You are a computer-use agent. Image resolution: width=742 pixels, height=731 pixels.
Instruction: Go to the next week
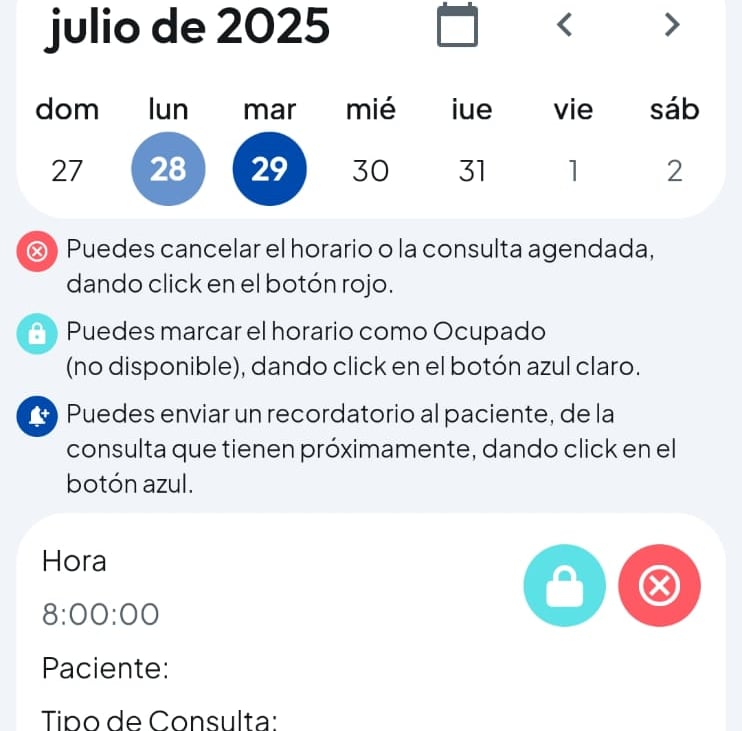(x=672, y=24)
